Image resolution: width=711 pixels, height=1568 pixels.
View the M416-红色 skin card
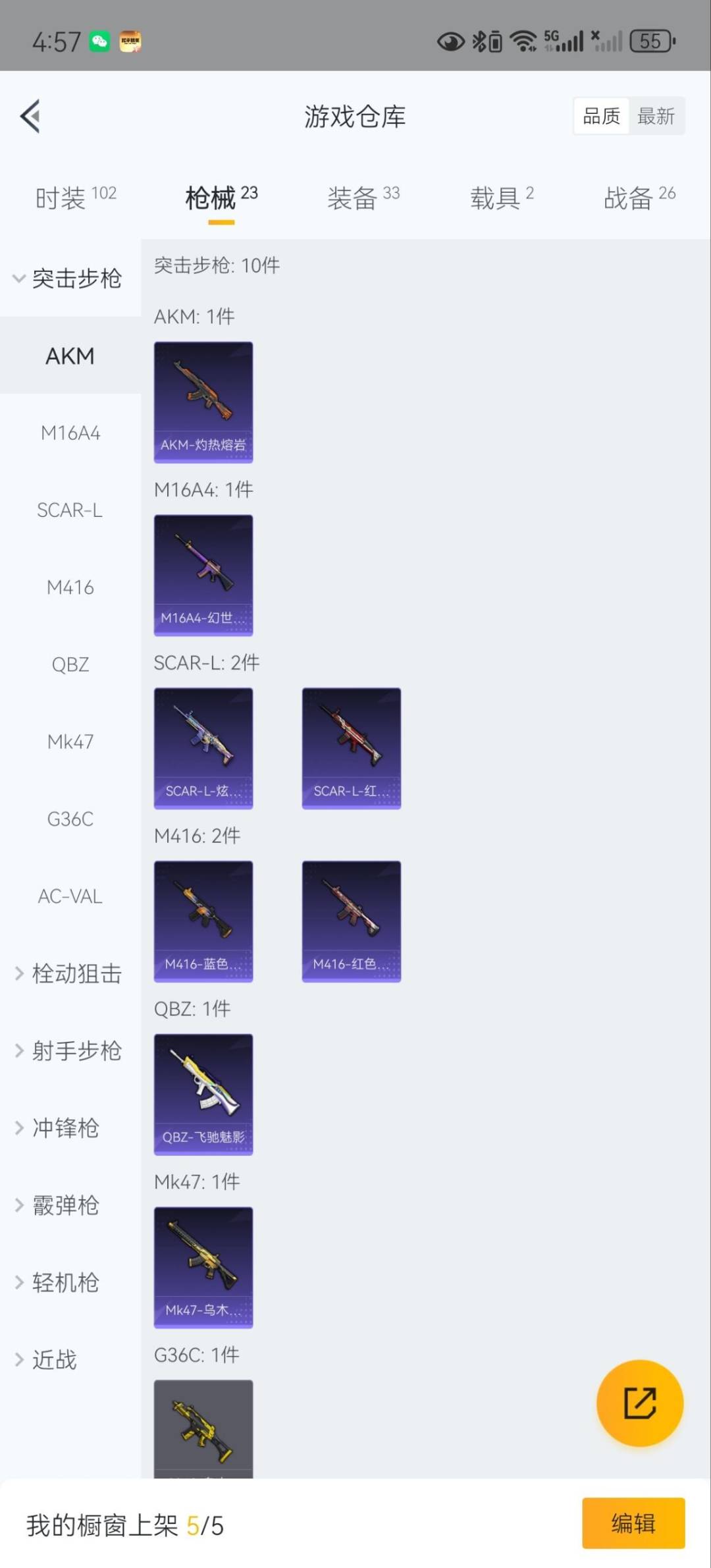coord(351,921)
